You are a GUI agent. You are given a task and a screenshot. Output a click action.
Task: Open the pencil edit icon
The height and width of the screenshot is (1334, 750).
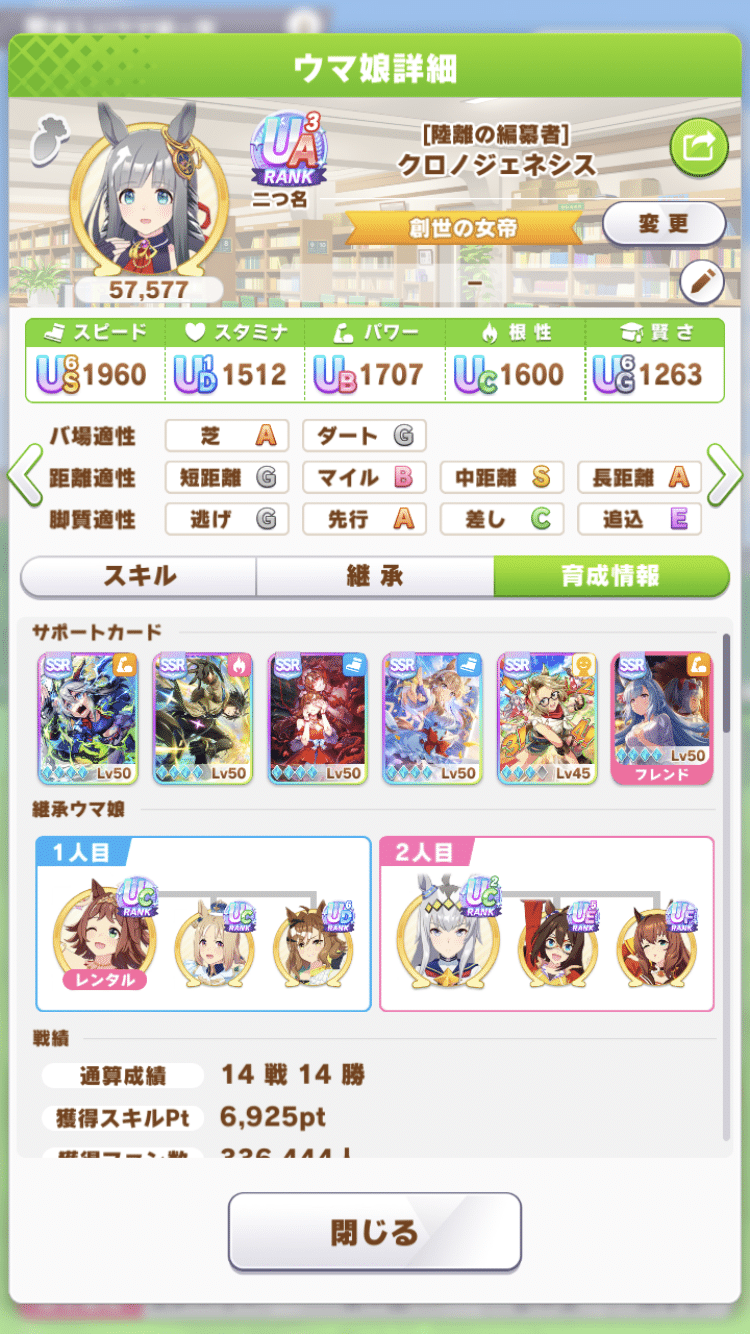(x=701, y=284)
